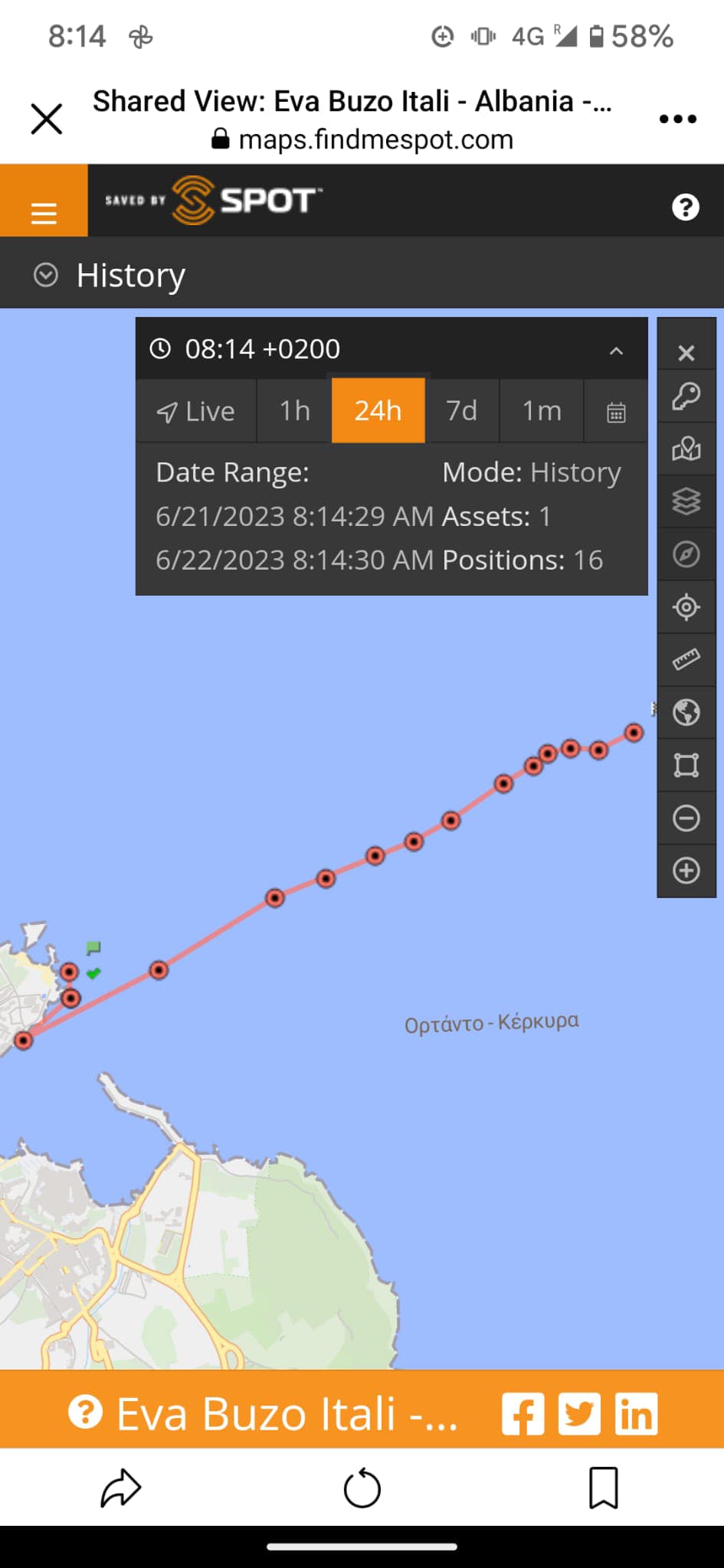Image resolution: width=724 pixels, height=1568 pixels.
Task: Open the orange hamburger menu
Action: pos(44,212)
